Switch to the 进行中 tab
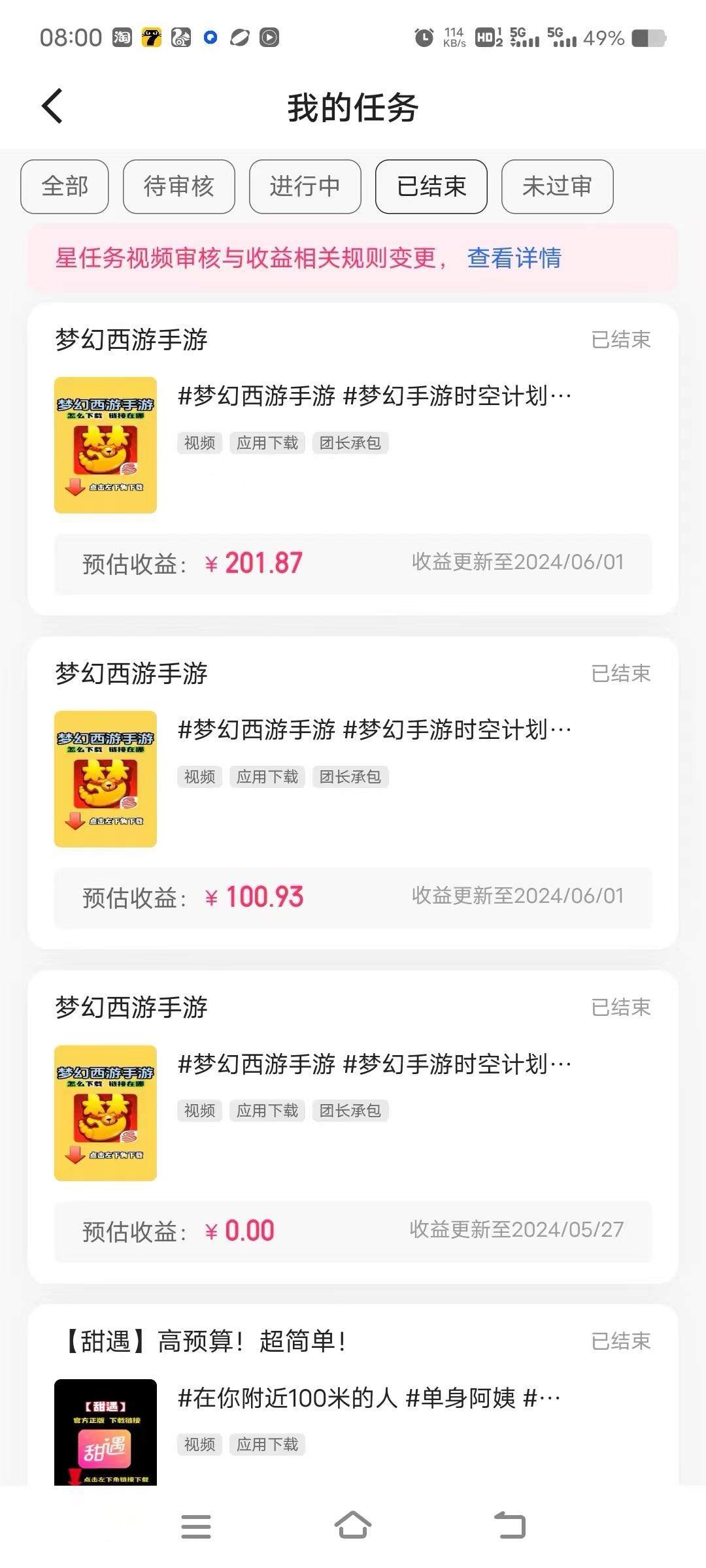 (305, 187)
